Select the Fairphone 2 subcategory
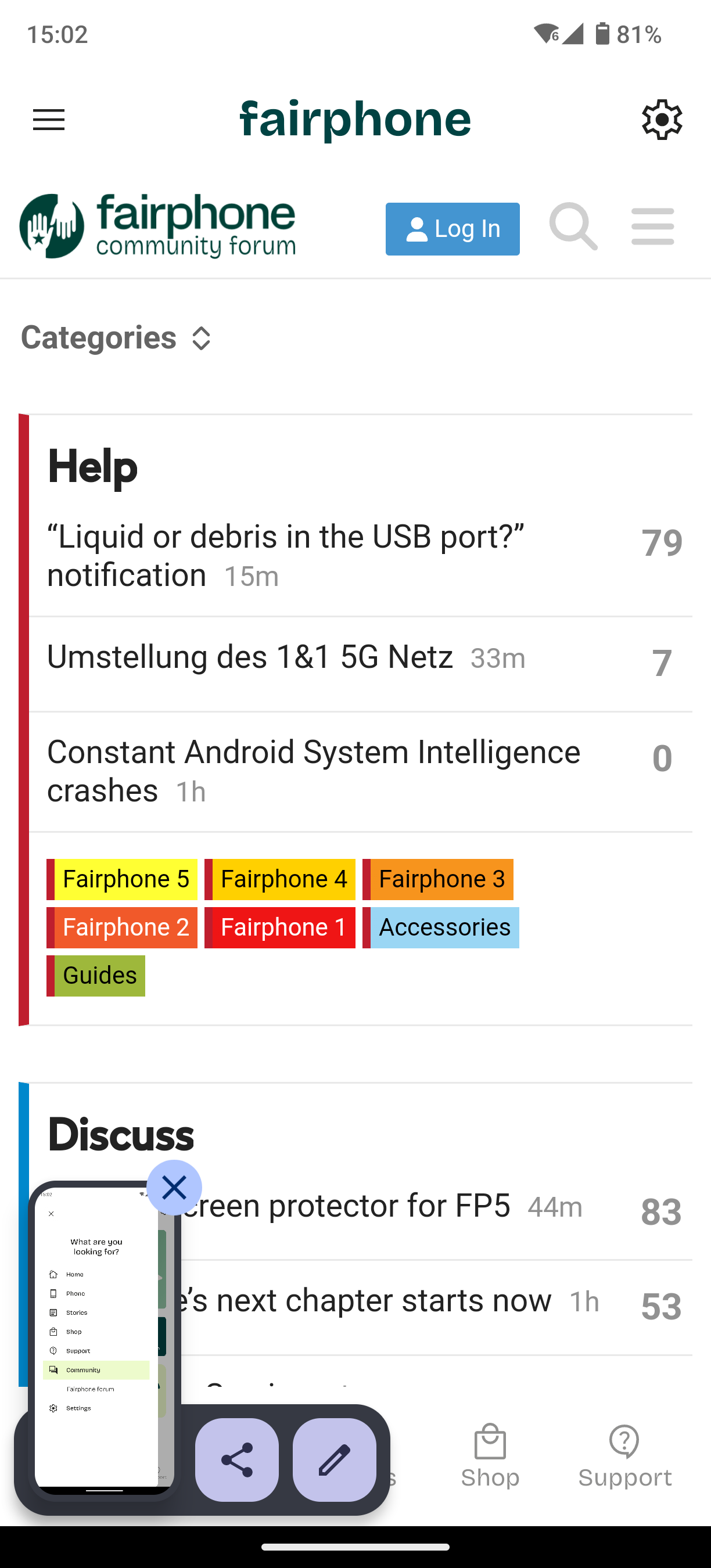This screenshot has height=1568, width=711. coord(122,927)
